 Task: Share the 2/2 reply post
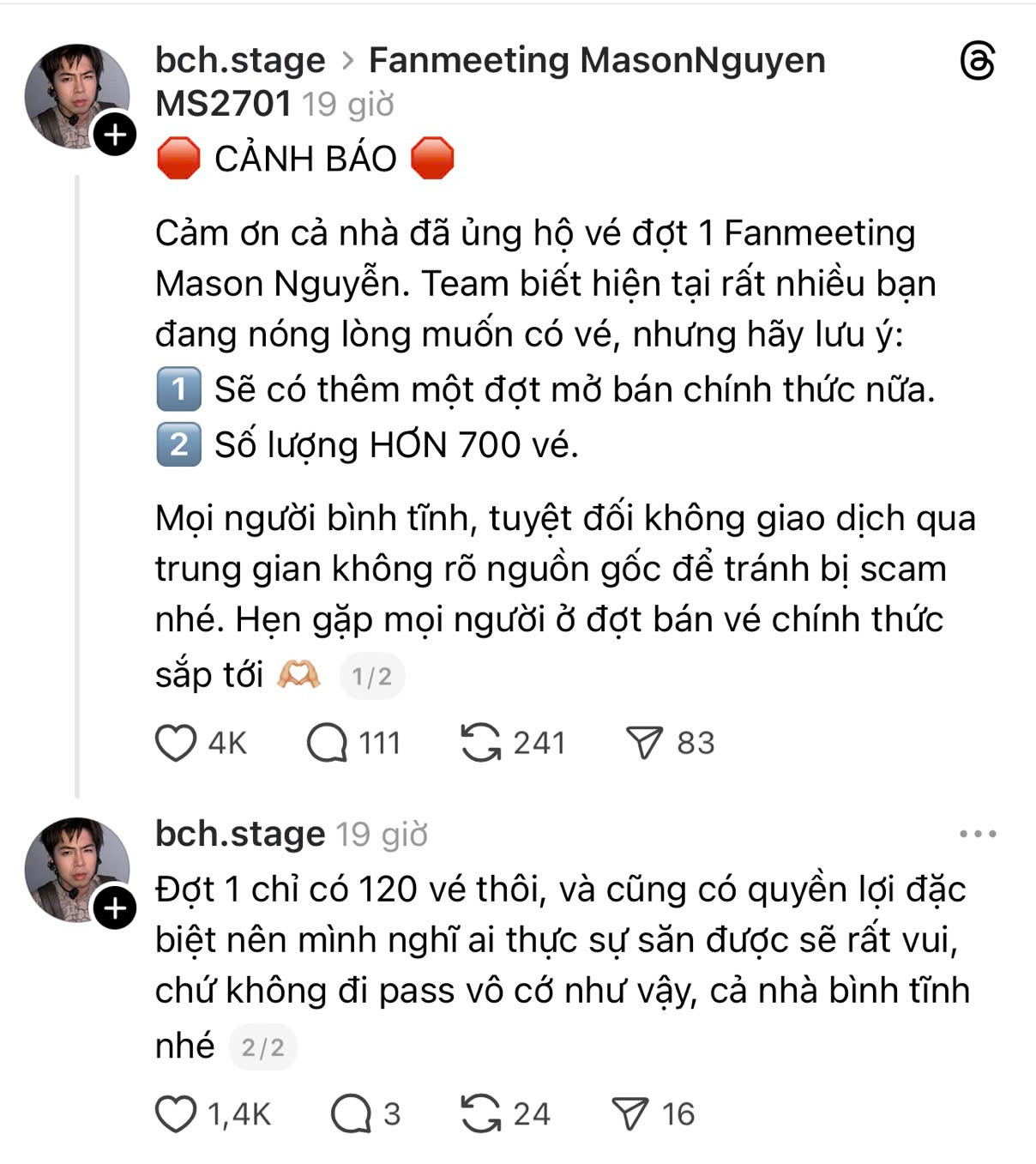pos(630,1114)
